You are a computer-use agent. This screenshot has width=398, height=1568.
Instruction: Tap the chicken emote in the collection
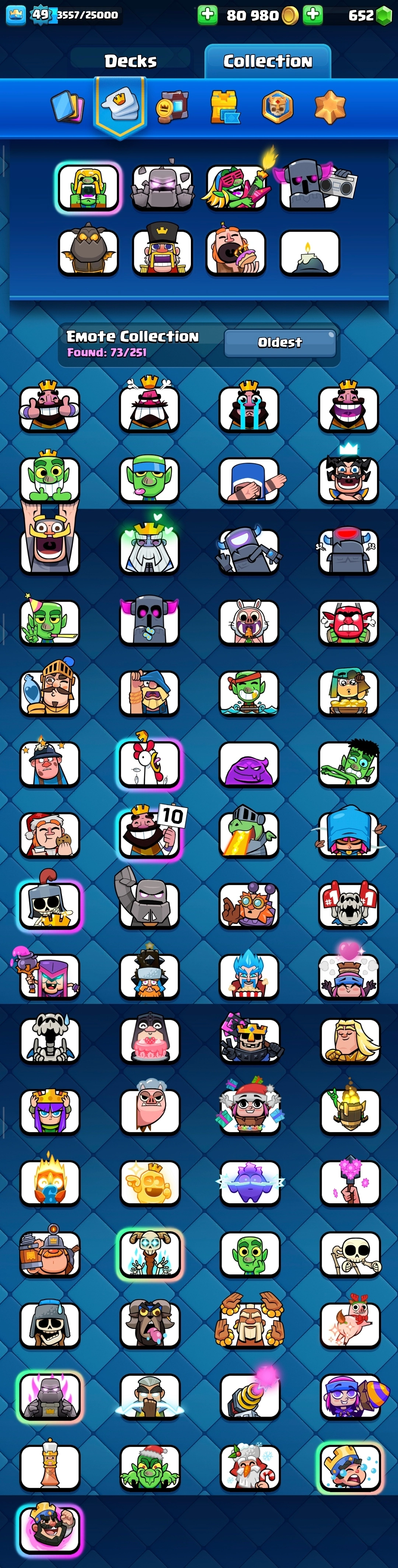150,763
